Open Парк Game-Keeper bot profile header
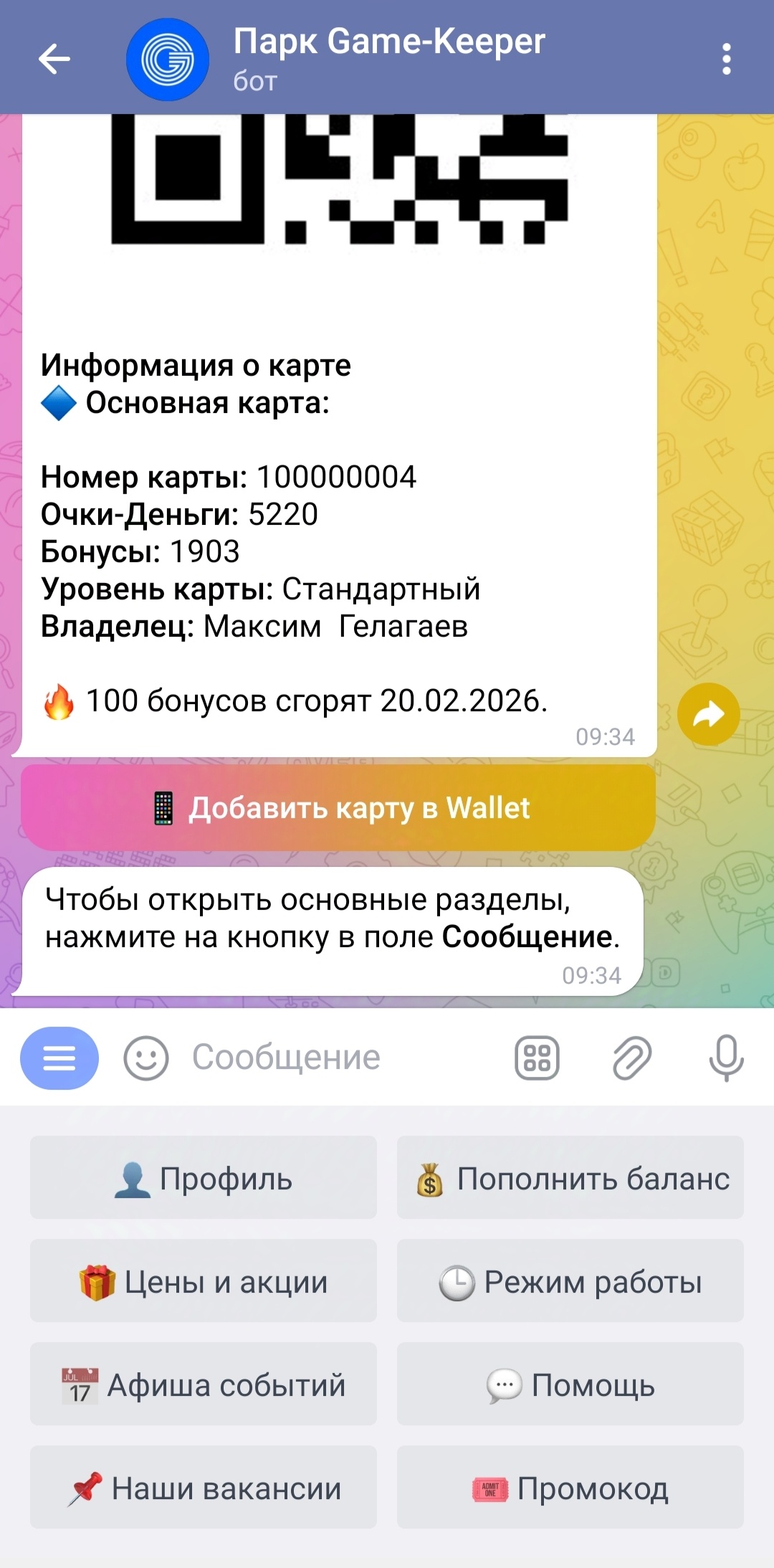Screen dimensions: 774x1568 click(x=388, y=59)
